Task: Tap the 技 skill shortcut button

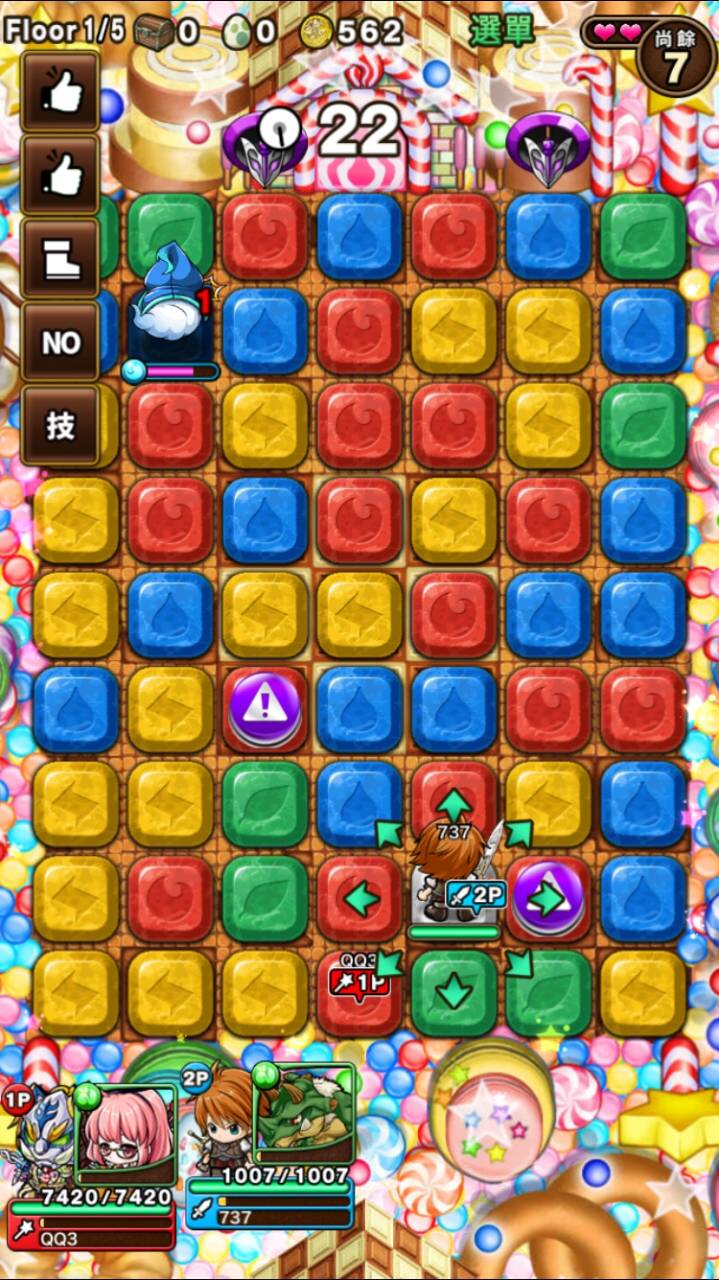Action: point(60,425)
